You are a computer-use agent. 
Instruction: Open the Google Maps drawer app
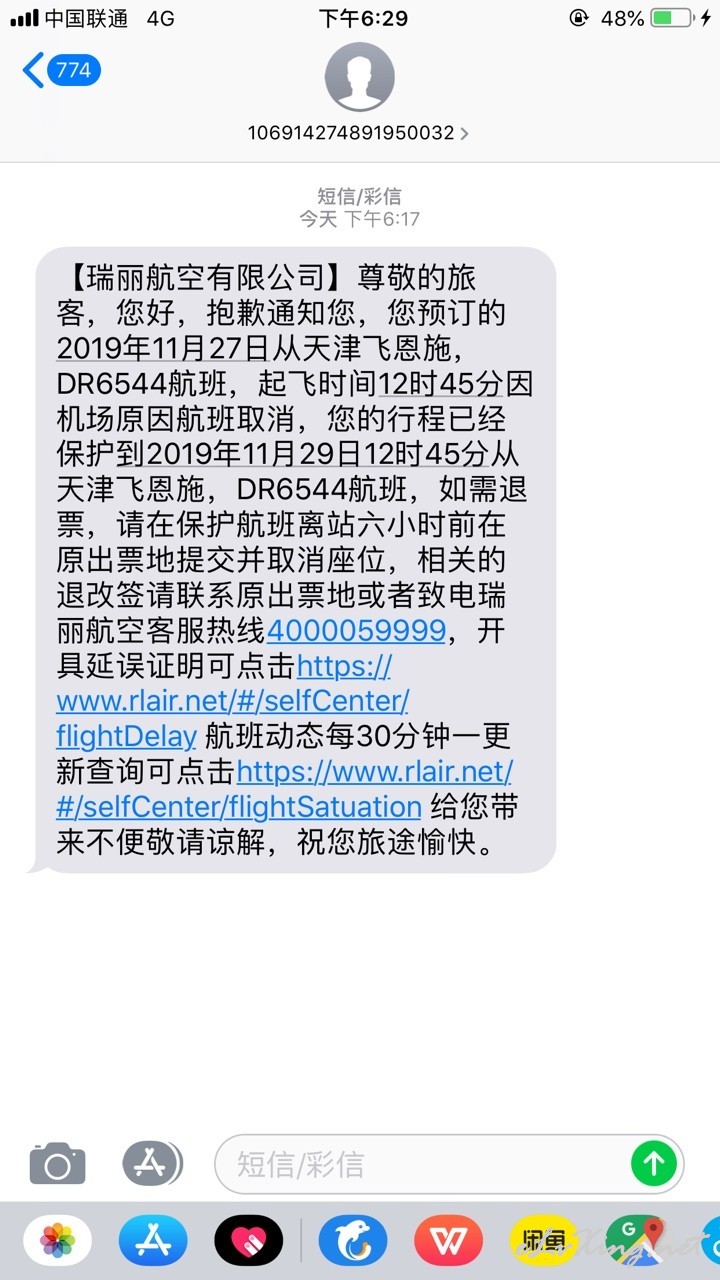coord(641,1242)
